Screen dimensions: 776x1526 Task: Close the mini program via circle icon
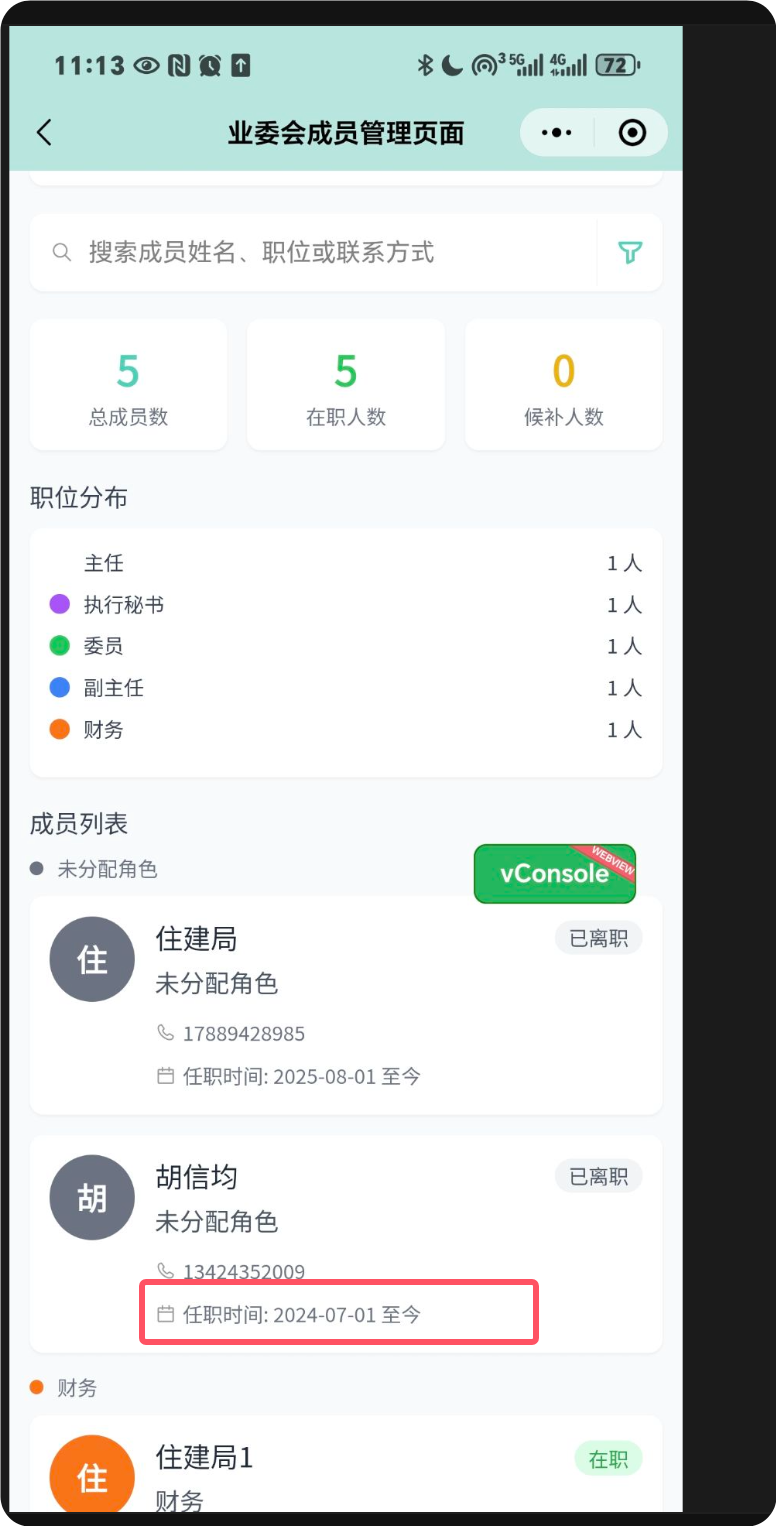(632, 133)
